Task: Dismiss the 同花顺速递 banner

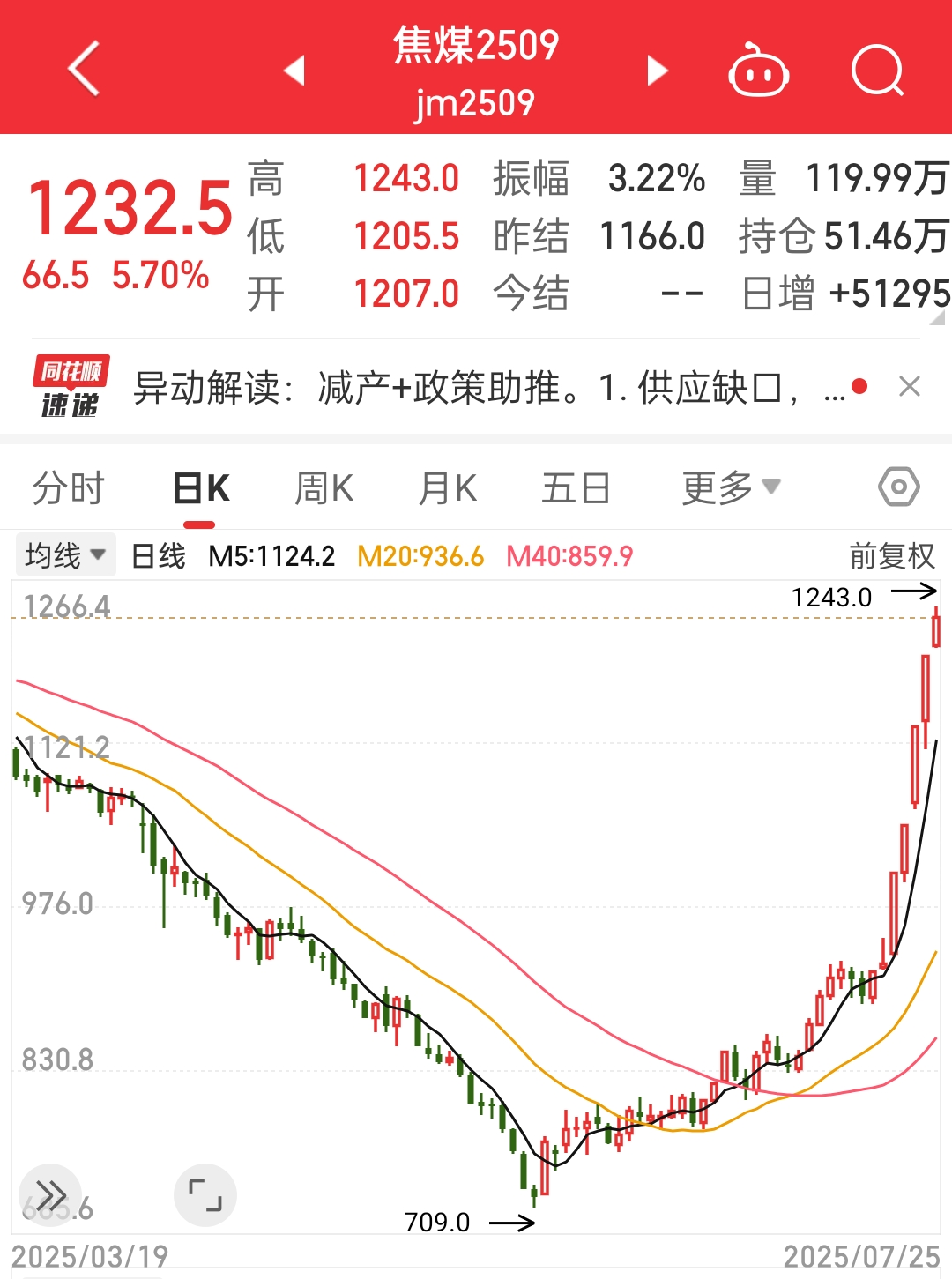Action: click(909, 386)
